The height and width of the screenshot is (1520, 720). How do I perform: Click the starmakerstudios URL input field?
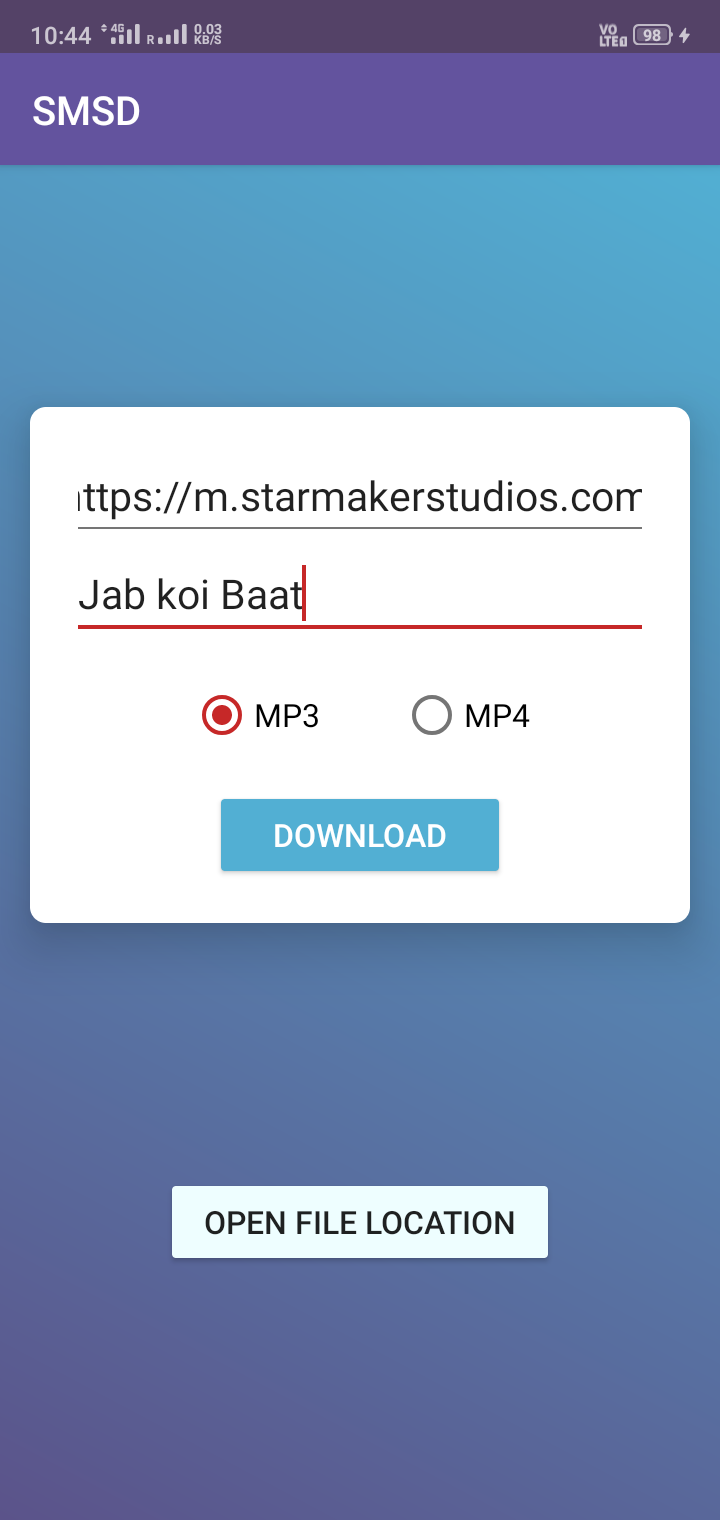(359, 497)
